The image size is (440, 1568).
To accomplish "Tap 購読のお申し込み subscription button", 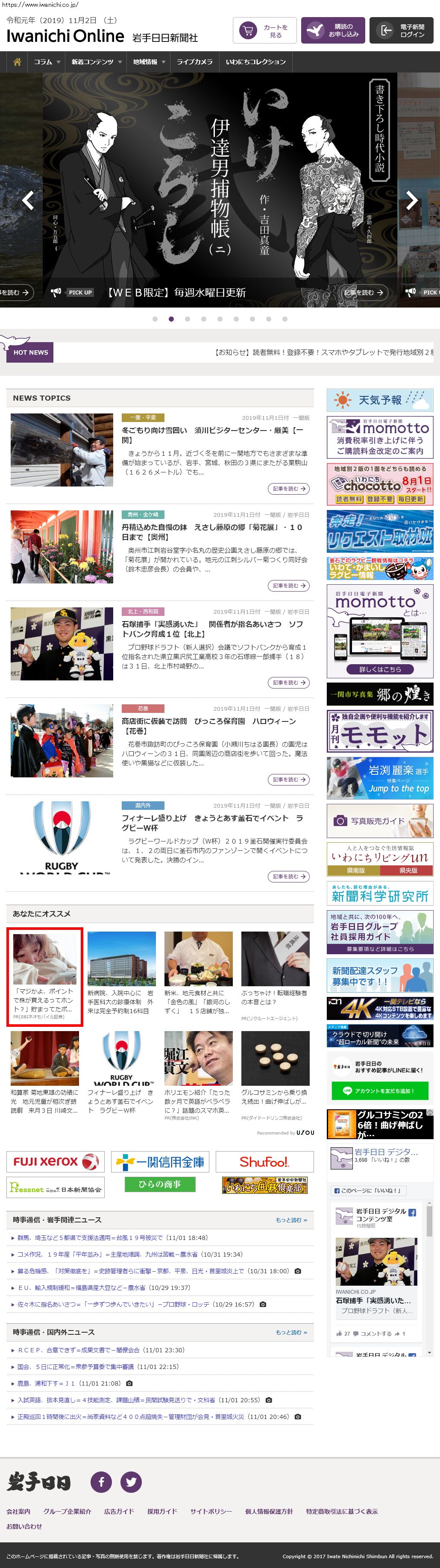I will tap(332, 31).
